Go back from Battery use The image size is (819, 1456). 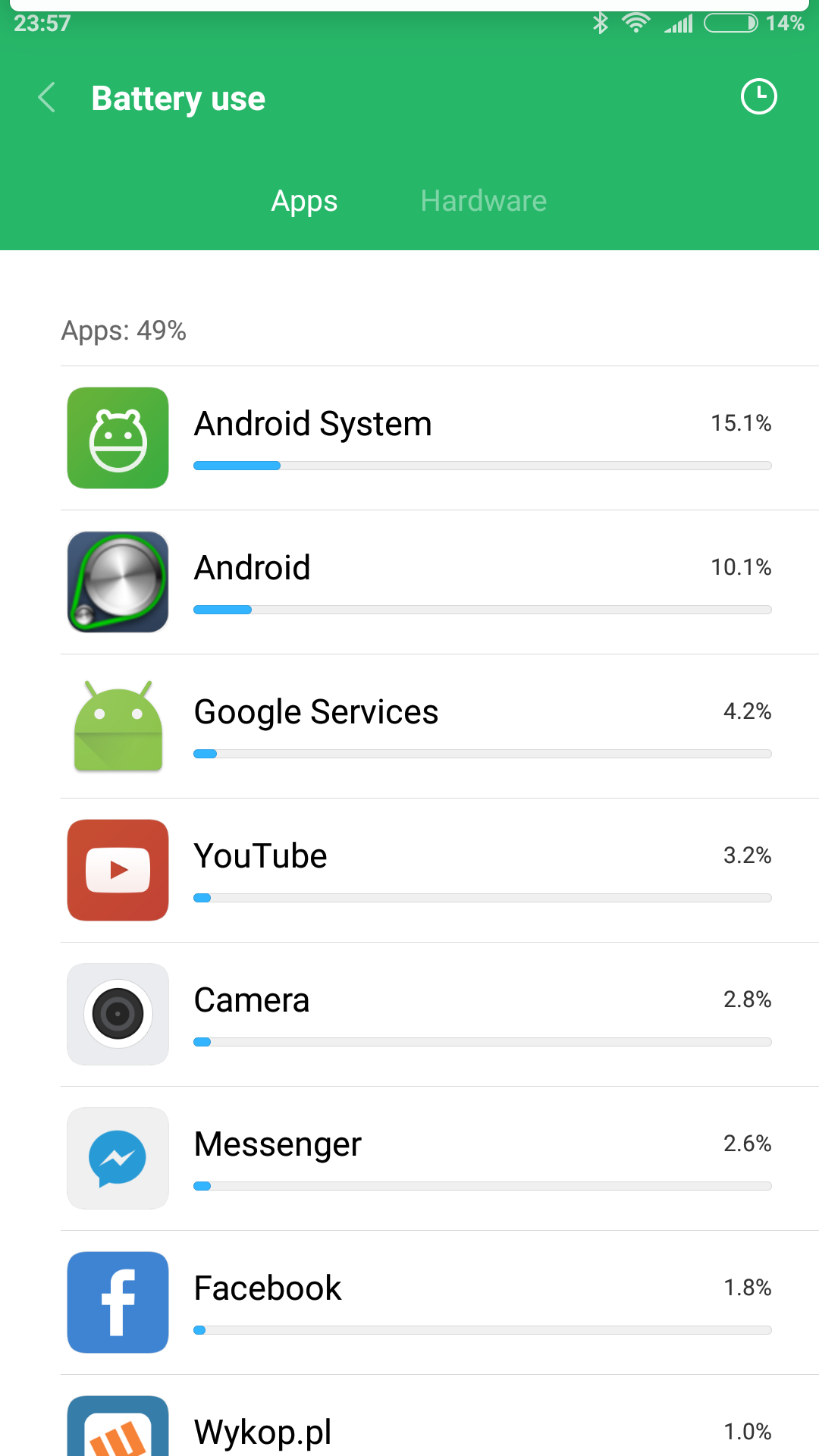pos(47,98)
